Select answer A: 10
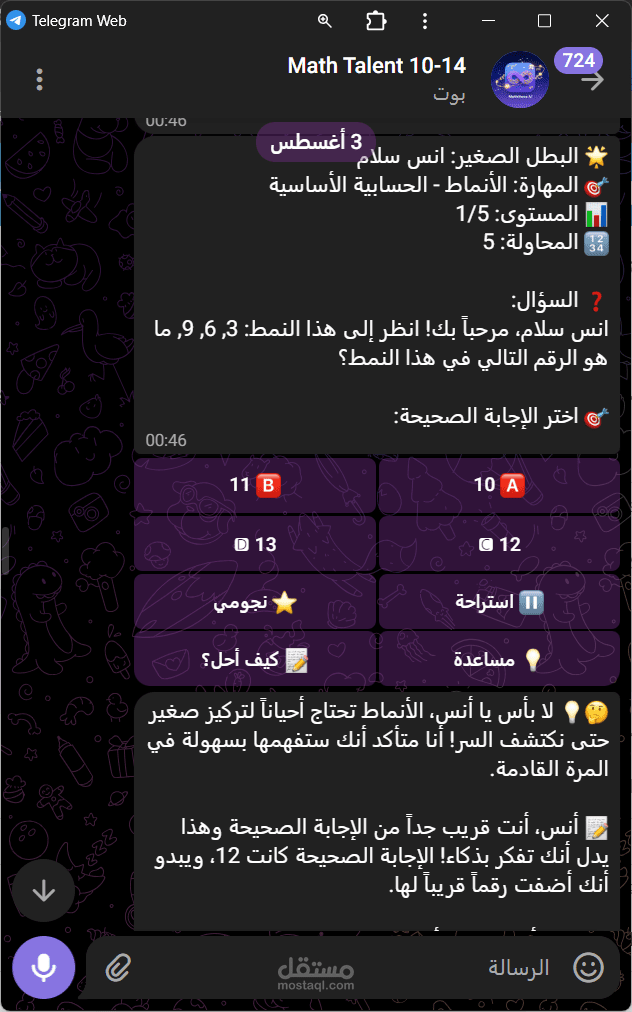 [498, 486]
